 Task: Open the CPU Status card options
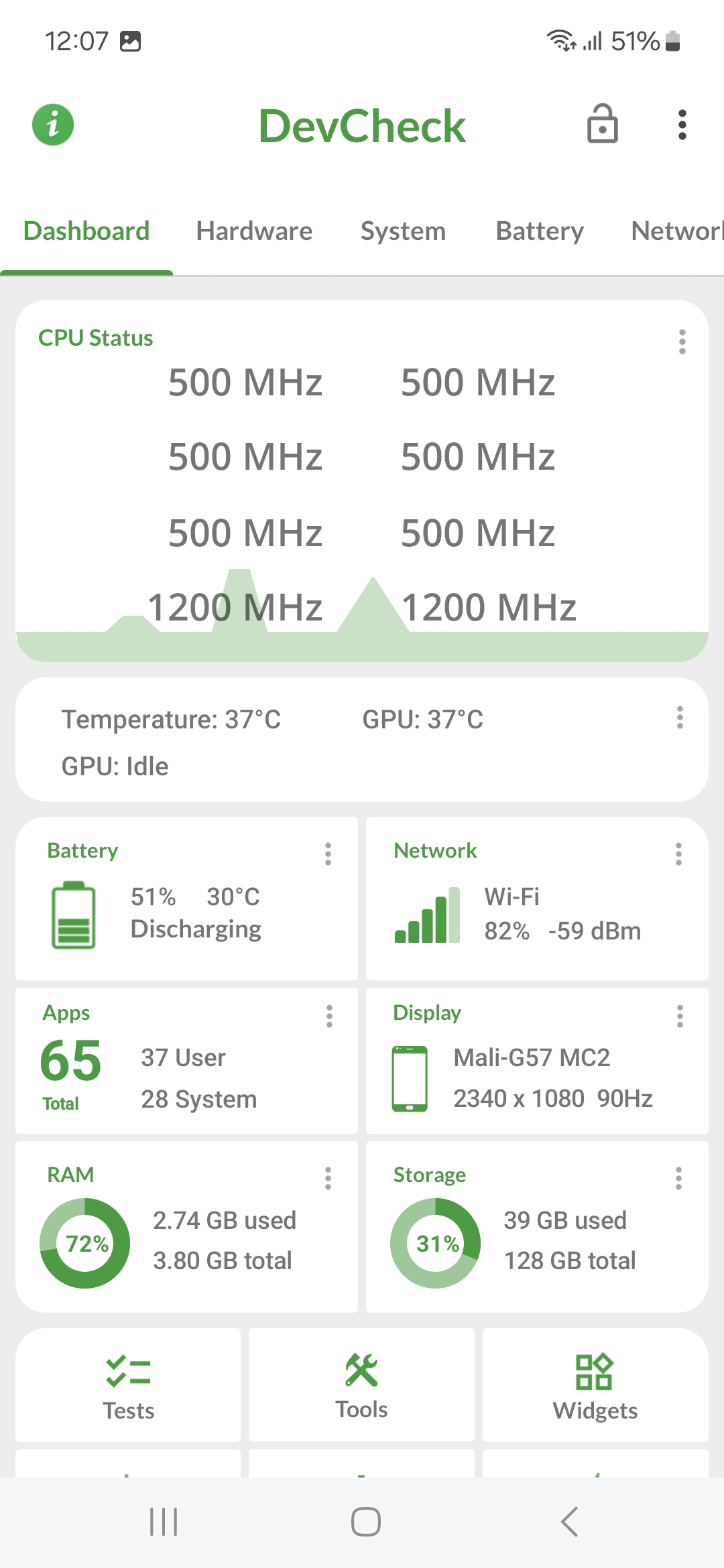[682, 342]
